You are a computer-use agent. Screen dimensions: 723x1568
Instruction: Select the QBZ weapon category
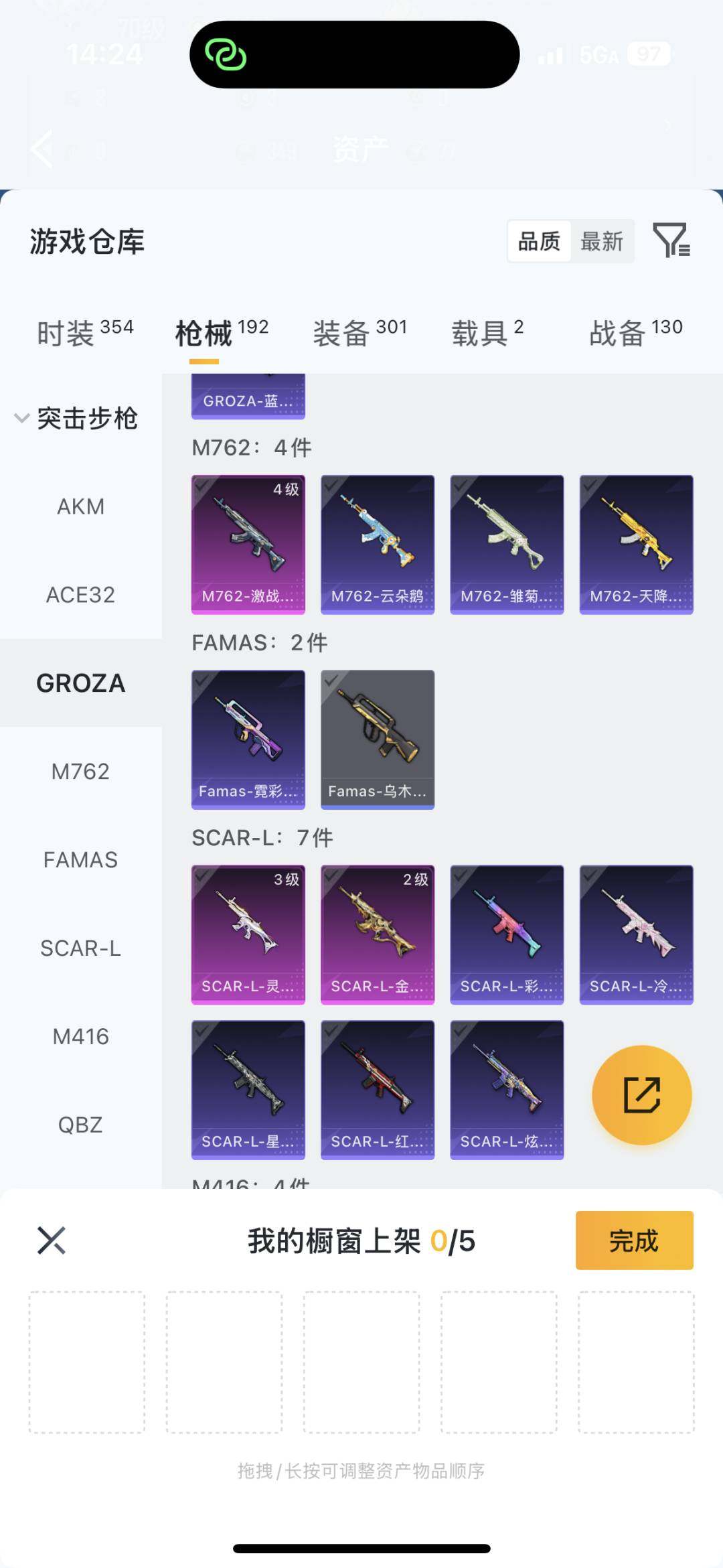80,1125
